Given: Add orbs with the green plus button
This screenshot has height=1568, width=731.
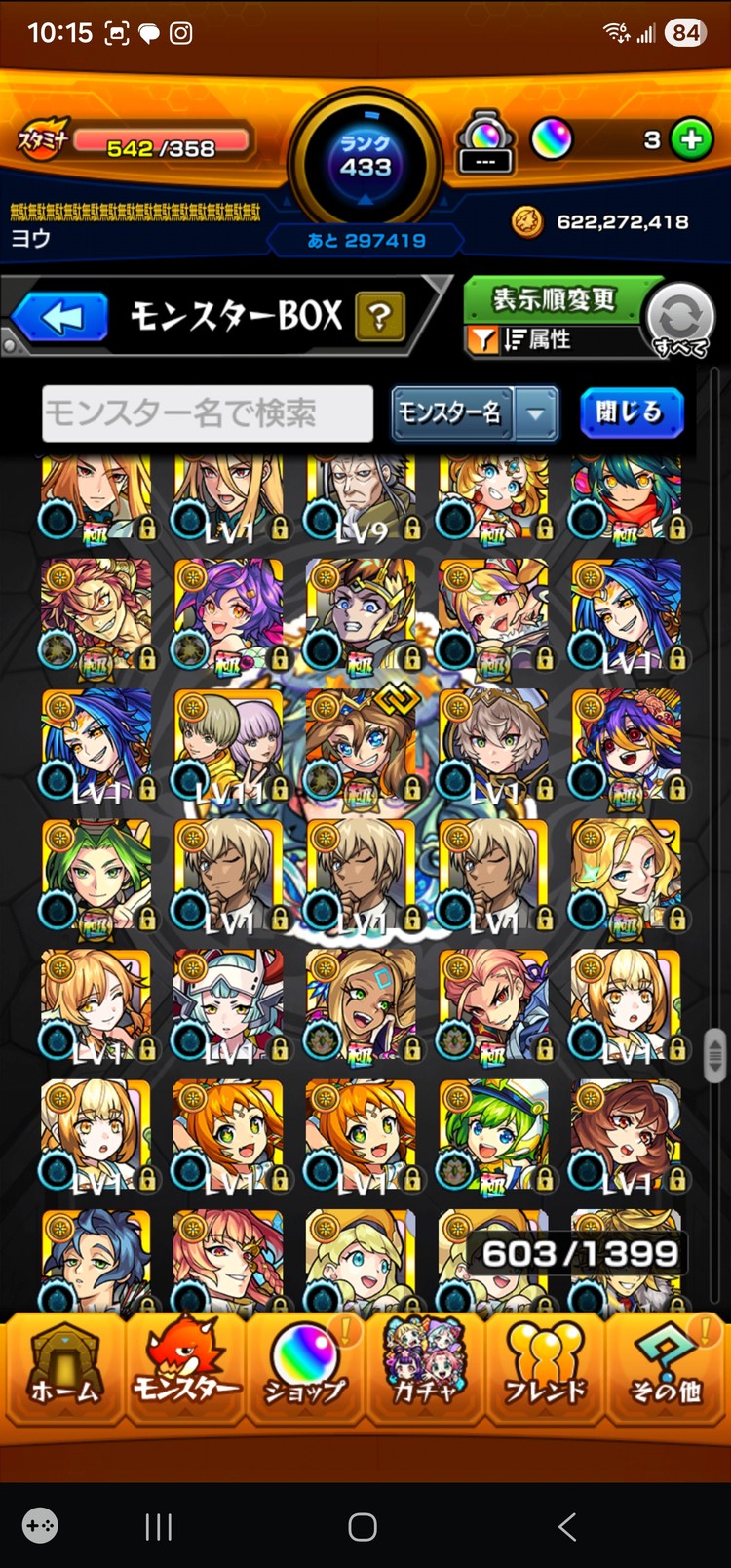Looking at the screenshot, I should point(692,139).
